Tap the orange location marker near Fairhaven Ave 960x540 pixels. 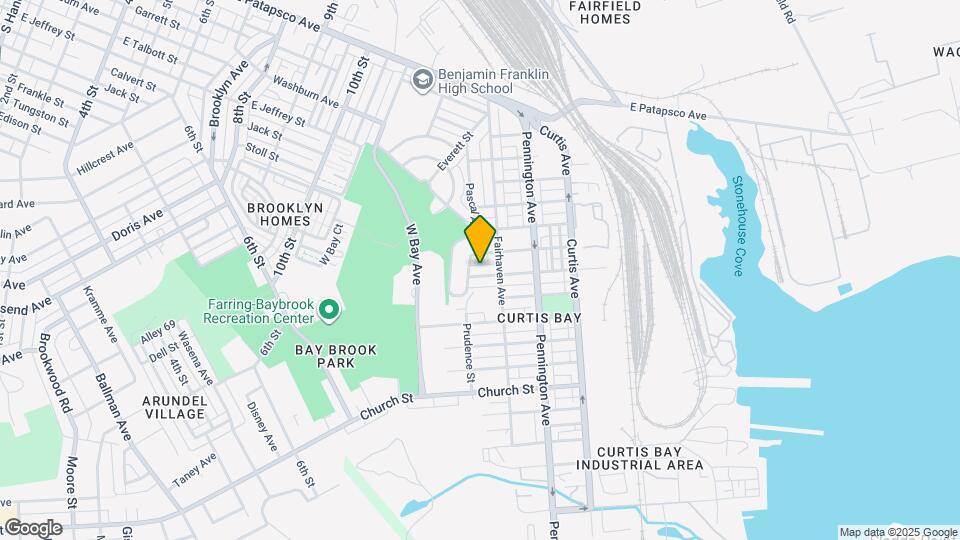[x=480, y=239]
